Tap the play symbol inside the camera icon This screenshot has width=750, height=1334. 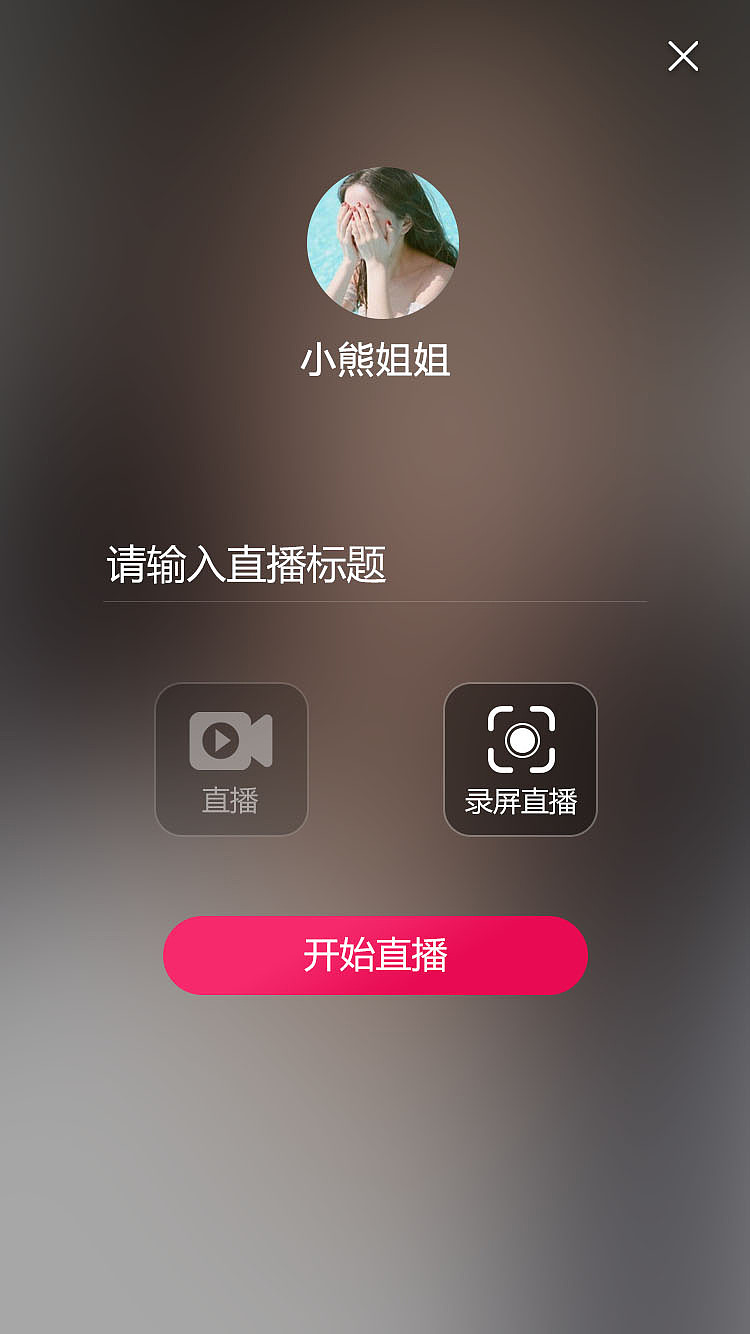pyautogui.click(x=224, y=740)
